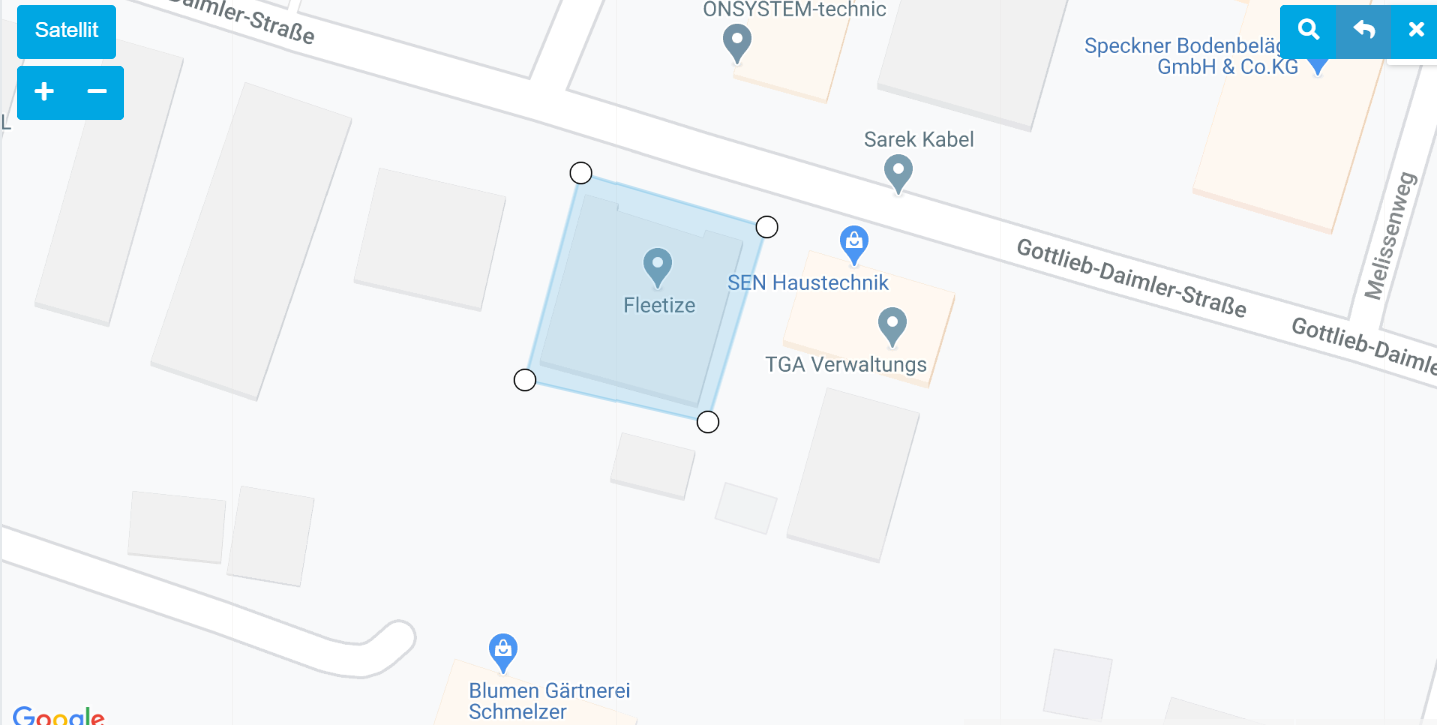Open Speckner Bodenbeläge GmbH & Co.KG marker
The width and height of the screenshot is (1437, 725).
point(1318,66)
